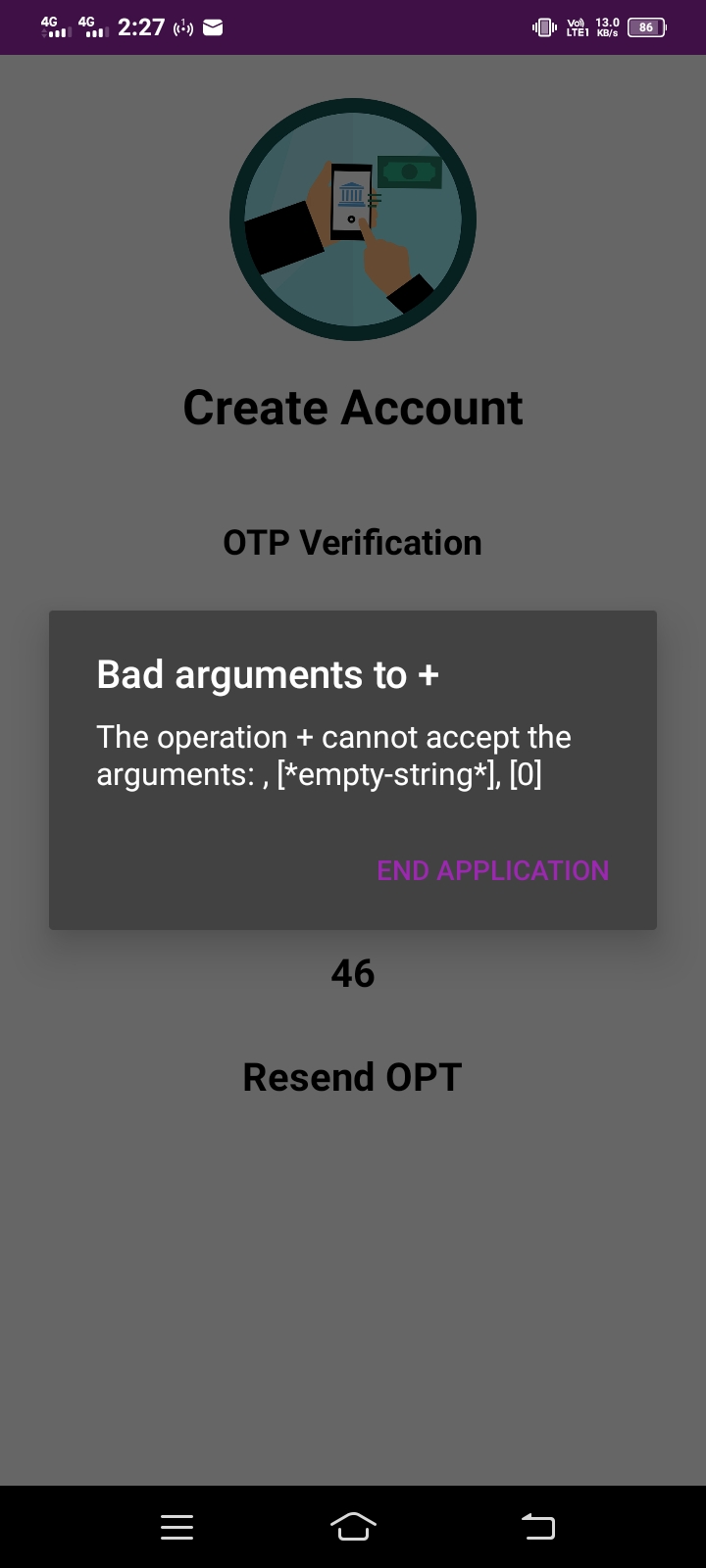Go back using the system back button

537,1526
